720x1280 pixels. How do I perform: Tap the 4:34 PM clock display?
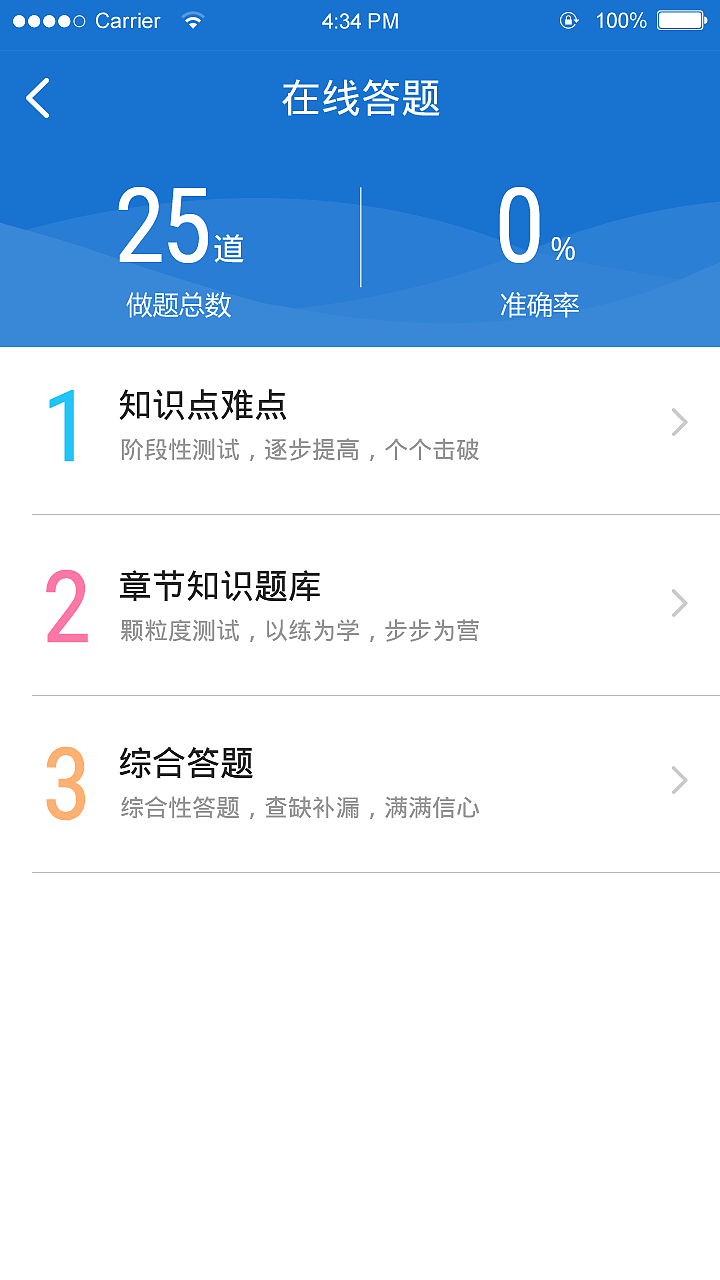(358, 20)
